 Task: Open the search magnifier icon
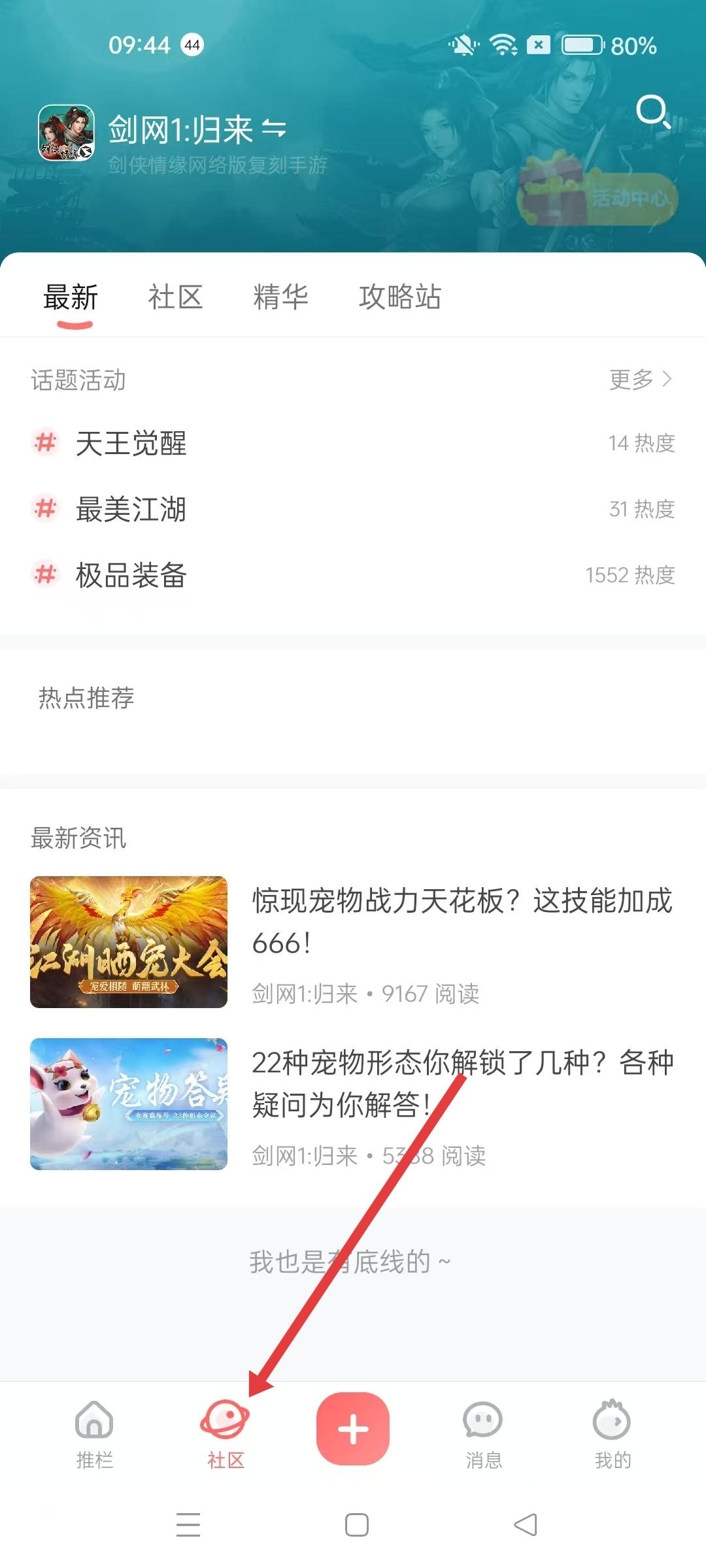pos(652,112)
